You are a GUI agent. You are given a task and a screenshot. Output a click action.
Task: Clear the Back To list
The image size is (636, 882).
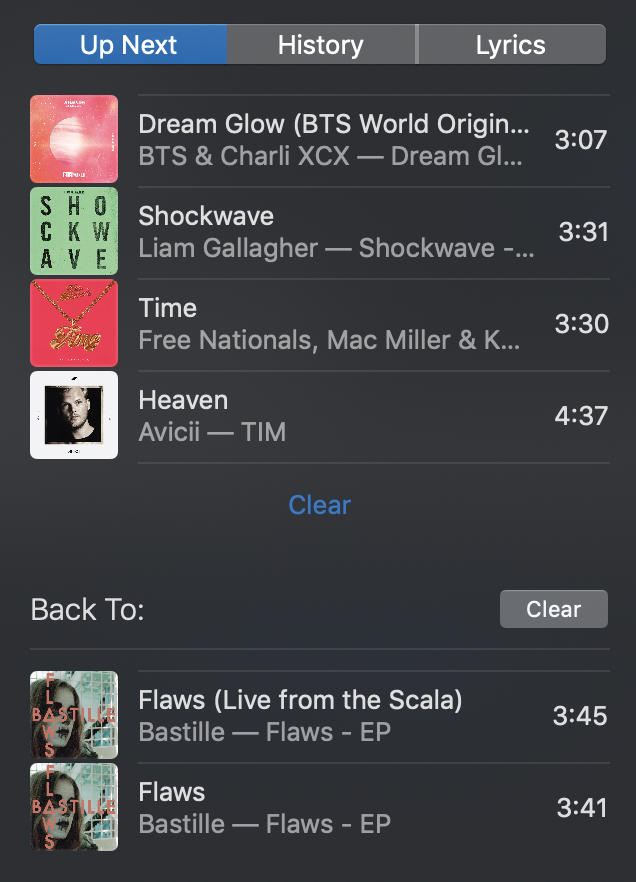[x=553, y=609]
